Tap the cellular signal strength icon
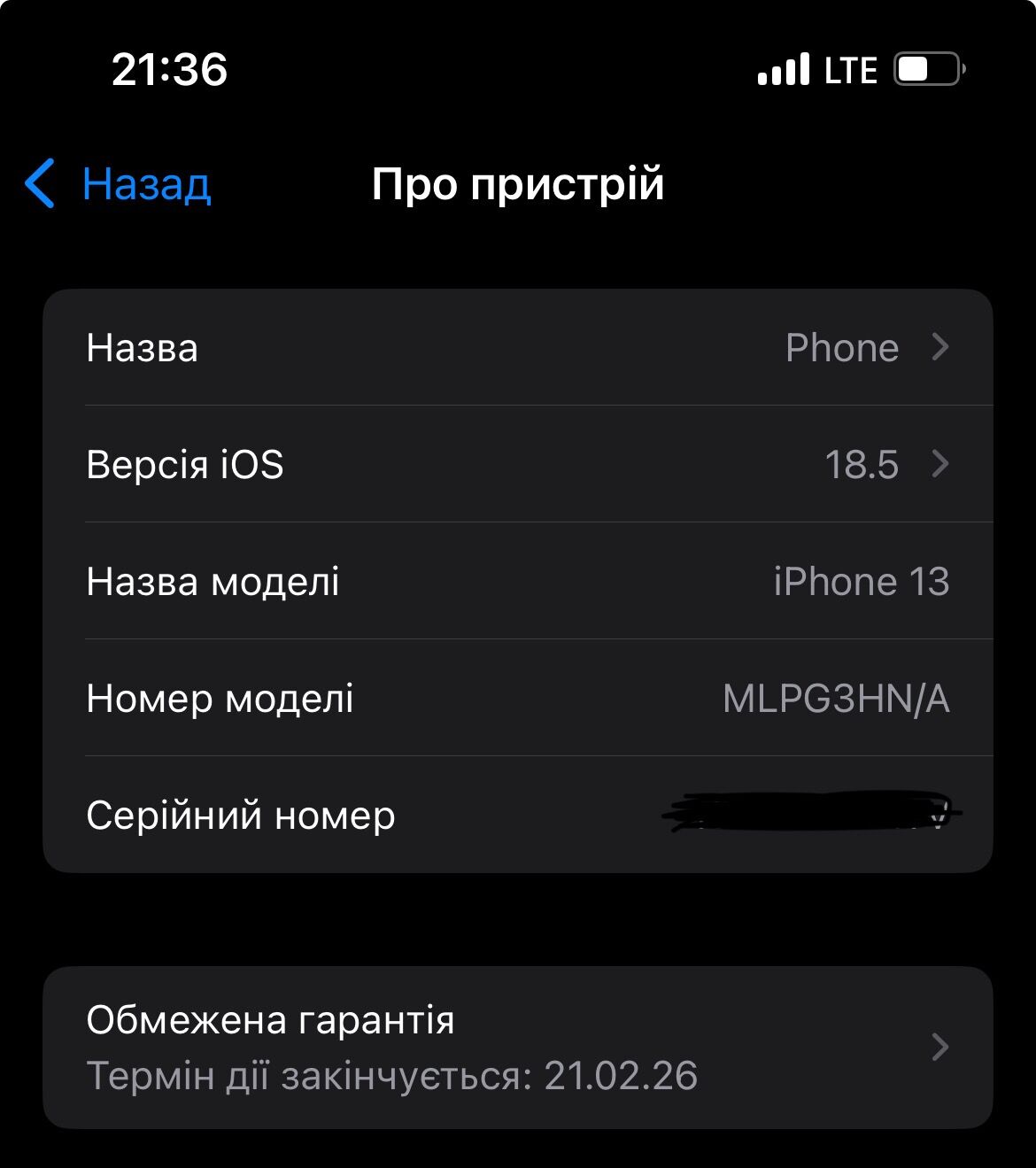 coord(784,69)
